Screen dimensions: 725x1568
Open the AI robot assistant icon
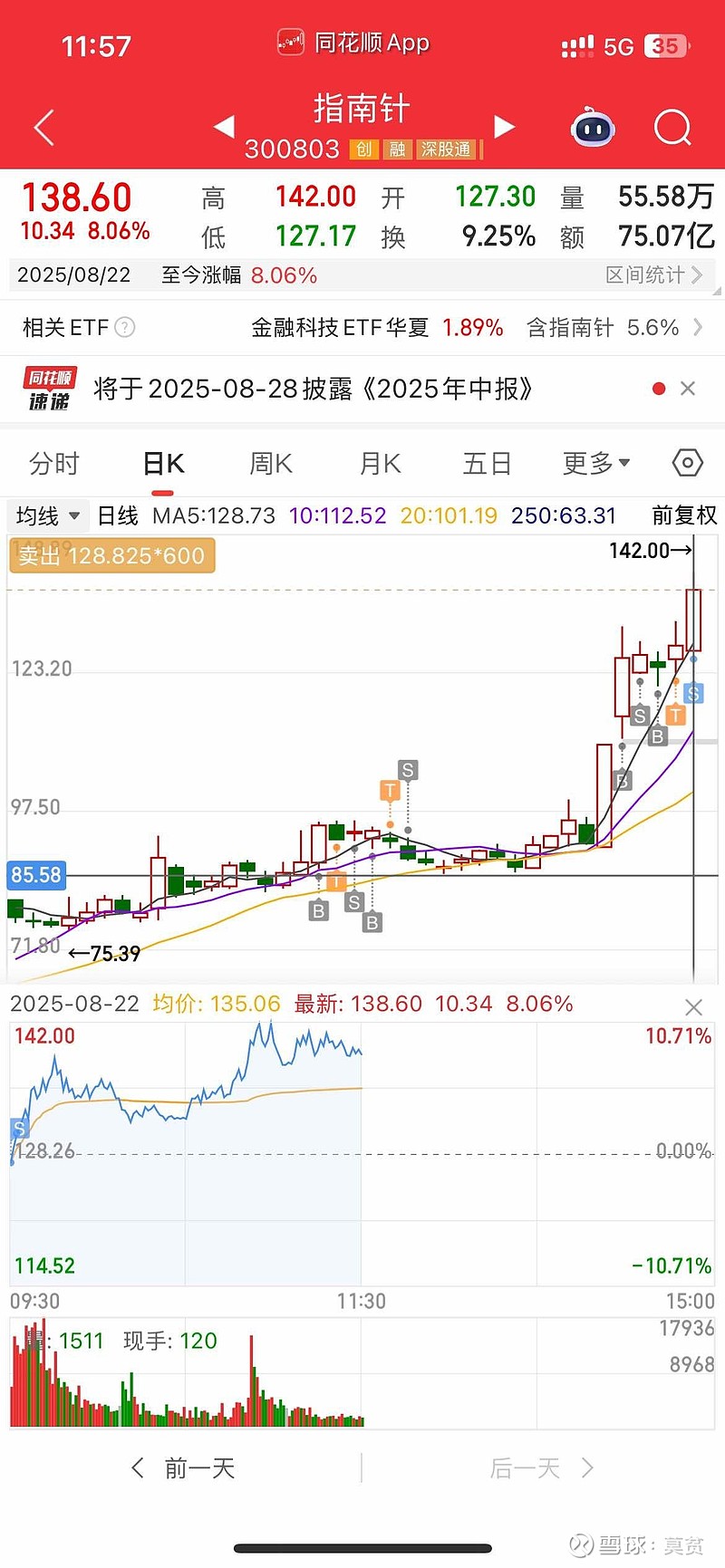pos(594,128)
